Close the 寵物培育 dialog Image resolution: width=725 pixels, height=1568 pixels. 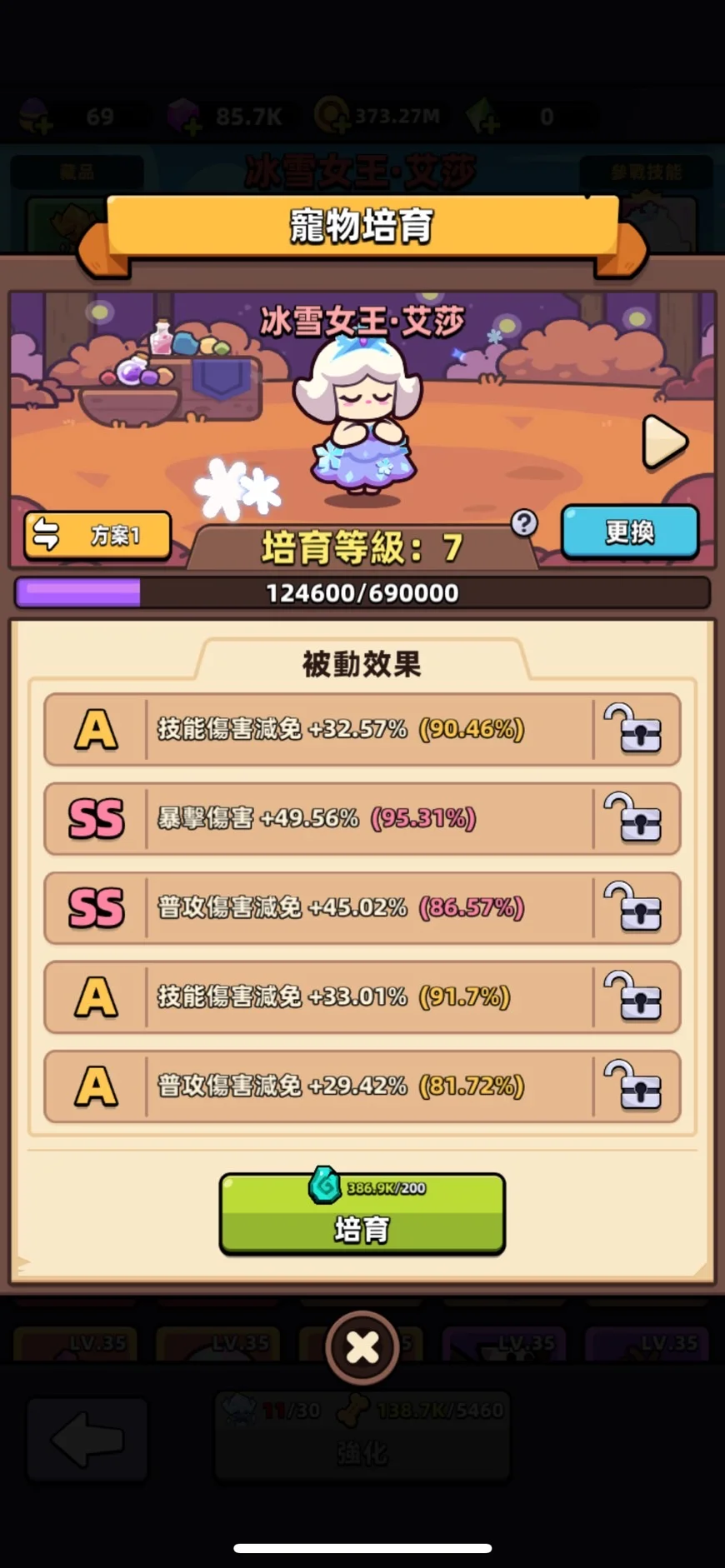click(362, 1347)
